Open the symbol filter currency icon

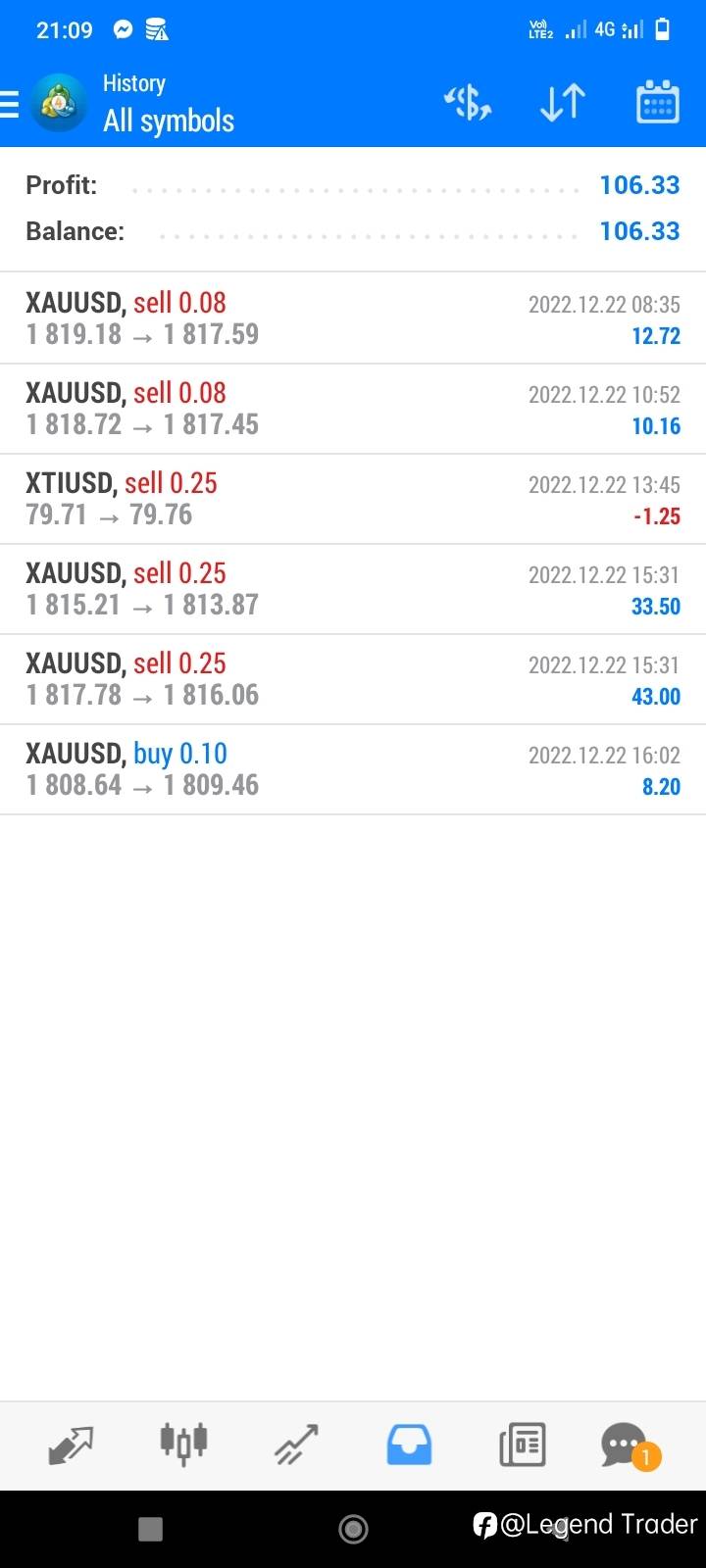pos(468,103)
